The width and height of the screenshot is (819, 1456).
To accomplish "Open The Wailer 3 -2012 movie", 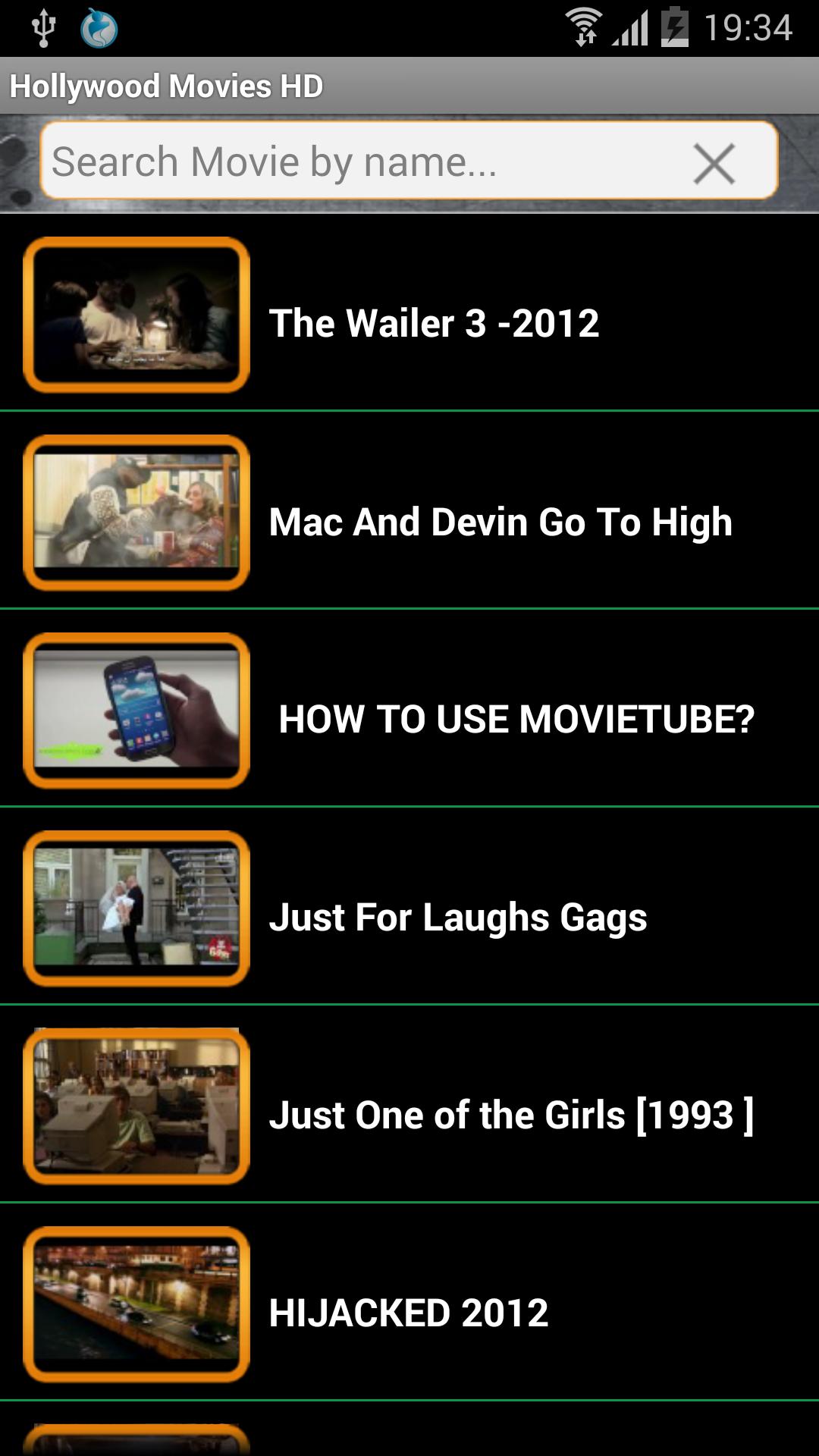I will (435, 322).
